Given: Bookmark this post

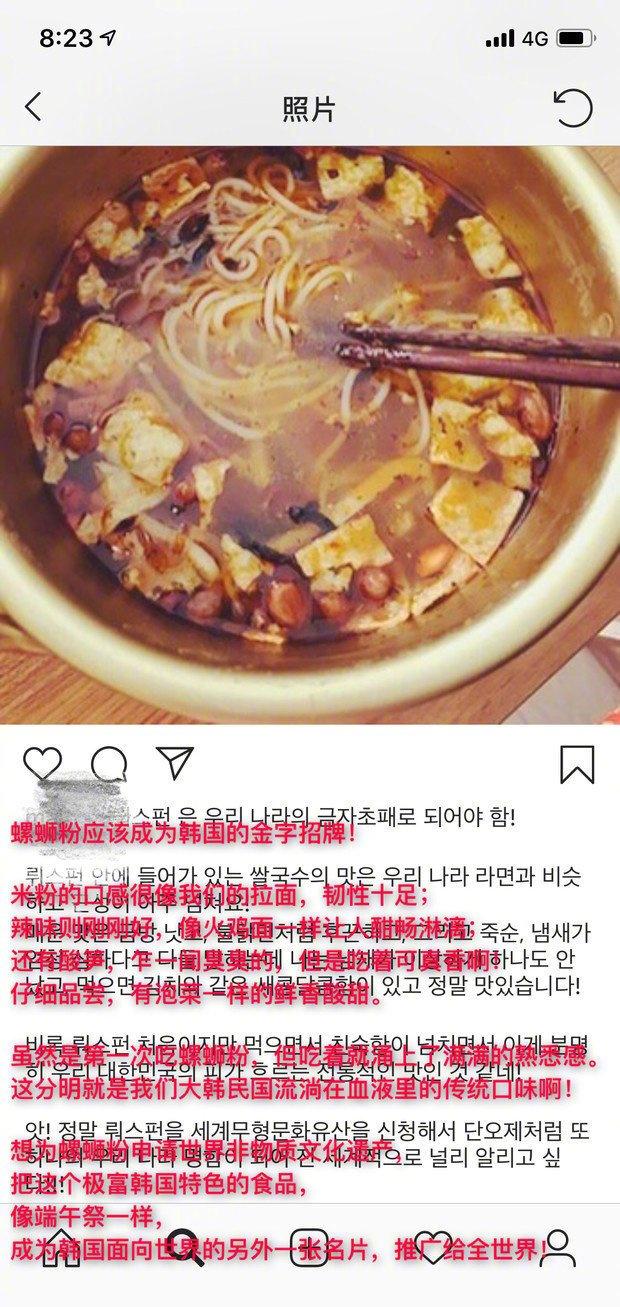Looking at the screenshot, I should click(576, 764).
